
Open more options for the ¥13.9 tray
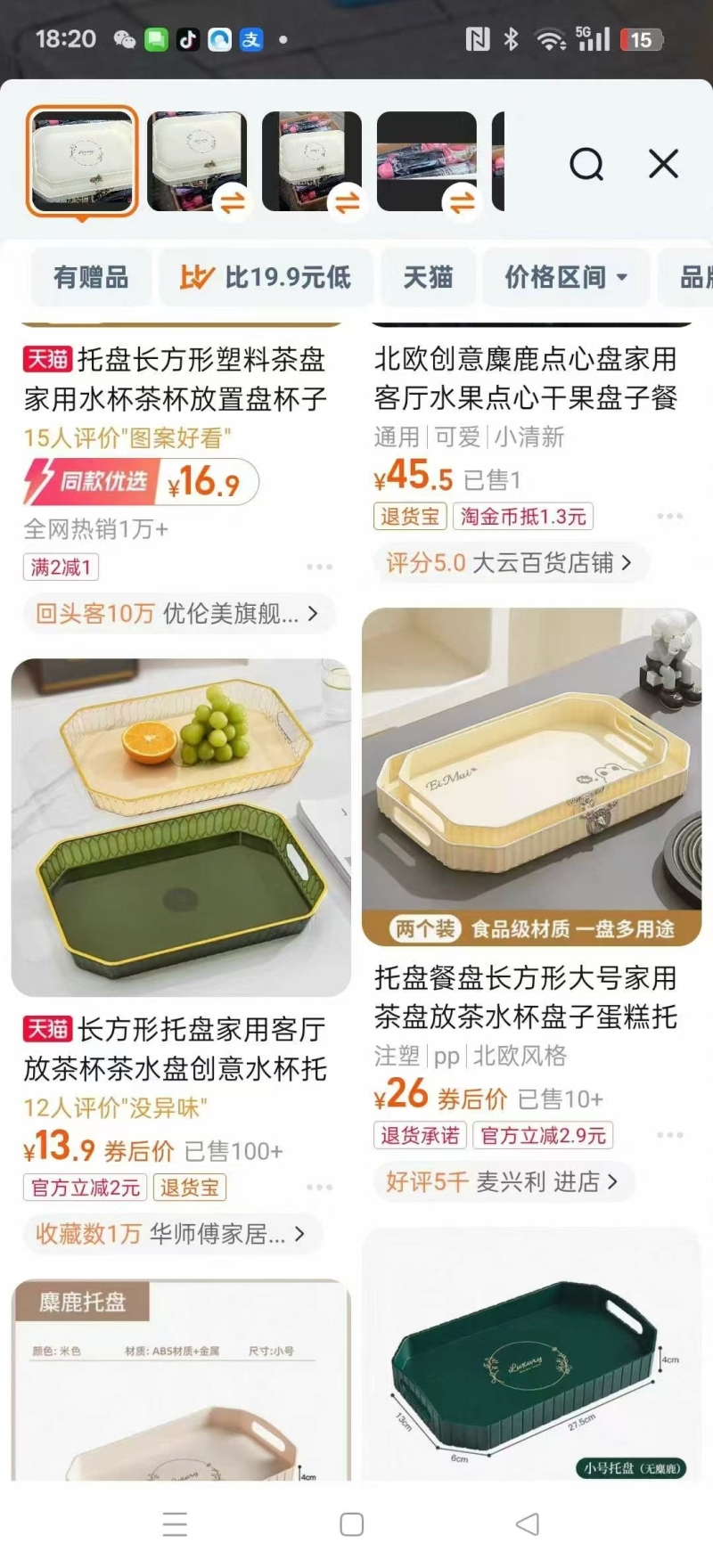pyautogui.click(x=319, y=1187)
